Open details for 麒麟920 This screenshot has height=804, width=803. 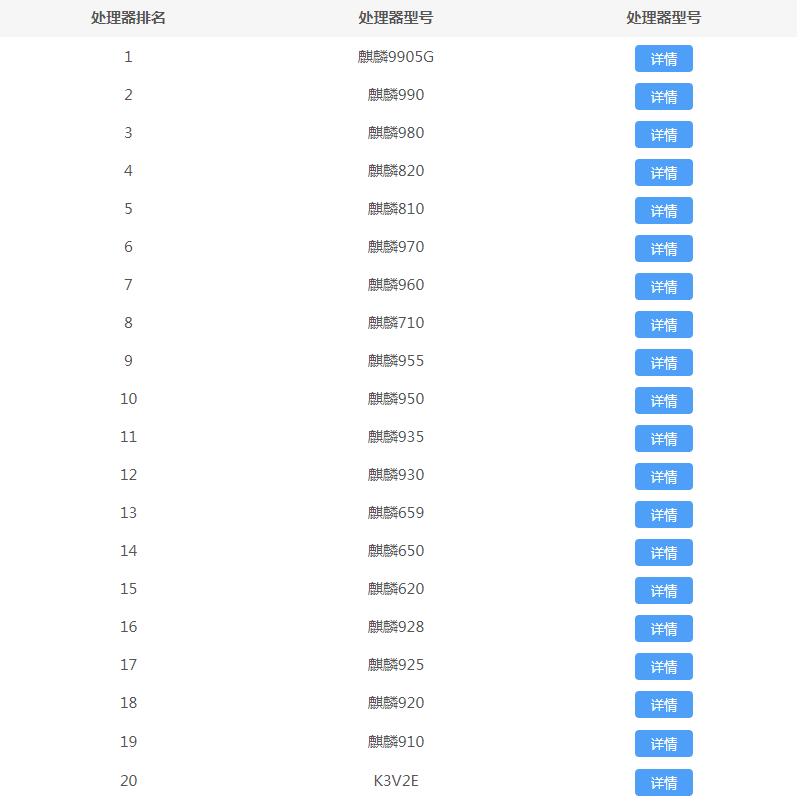pyautogui.click(x=663, y=705)
